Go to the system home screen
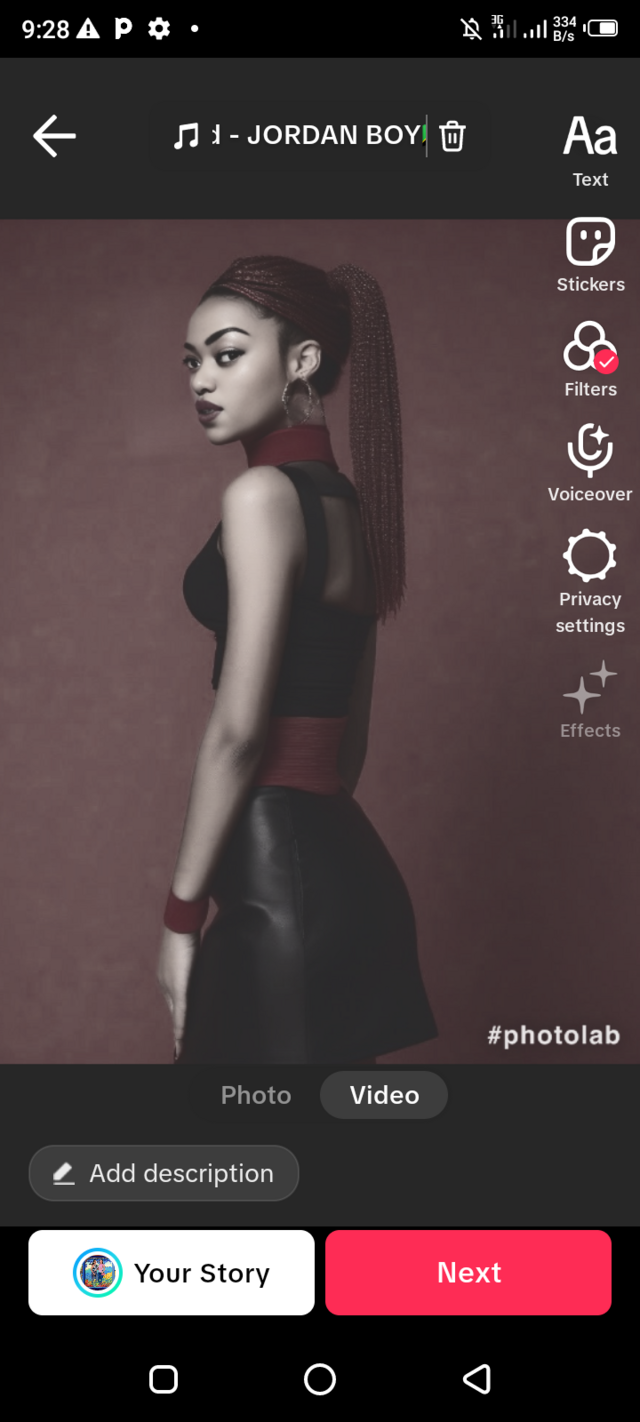 pos(320,1379)
